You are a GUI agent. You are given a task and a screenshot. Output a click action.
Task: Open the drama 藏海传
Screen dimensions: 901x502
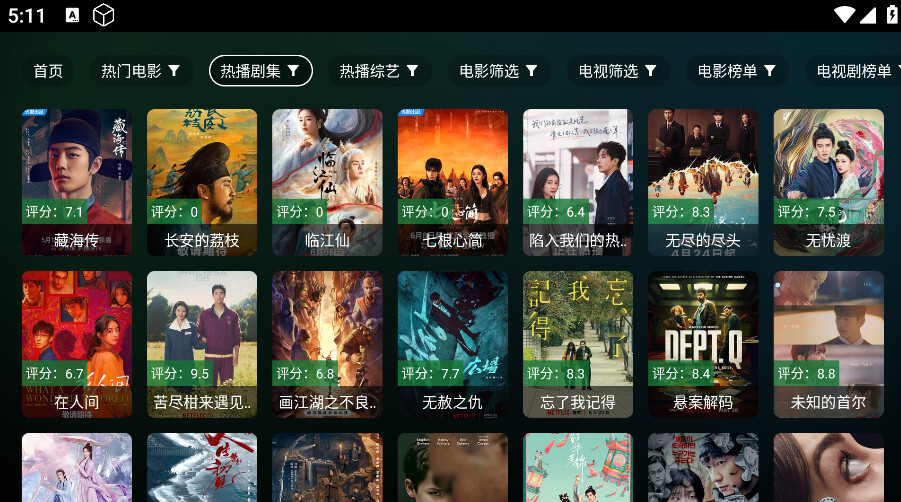coord(77,182)
